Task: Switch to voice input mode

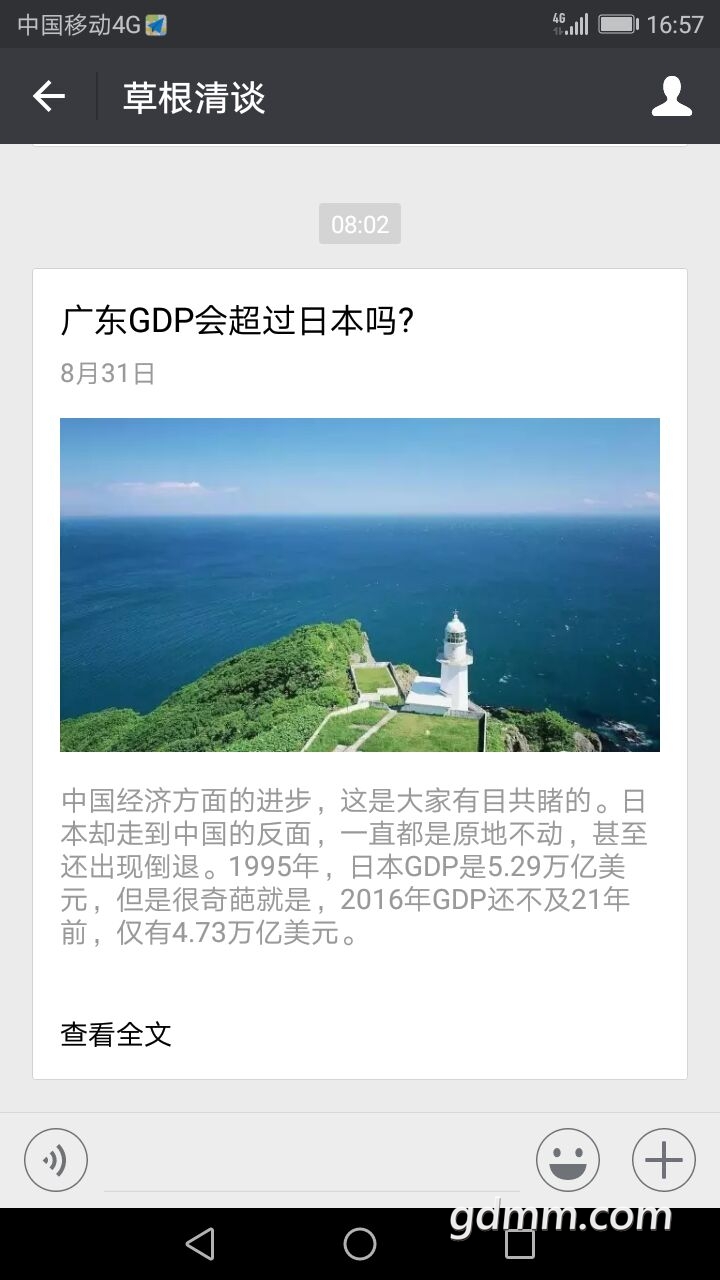Action: pos(56,1160)
